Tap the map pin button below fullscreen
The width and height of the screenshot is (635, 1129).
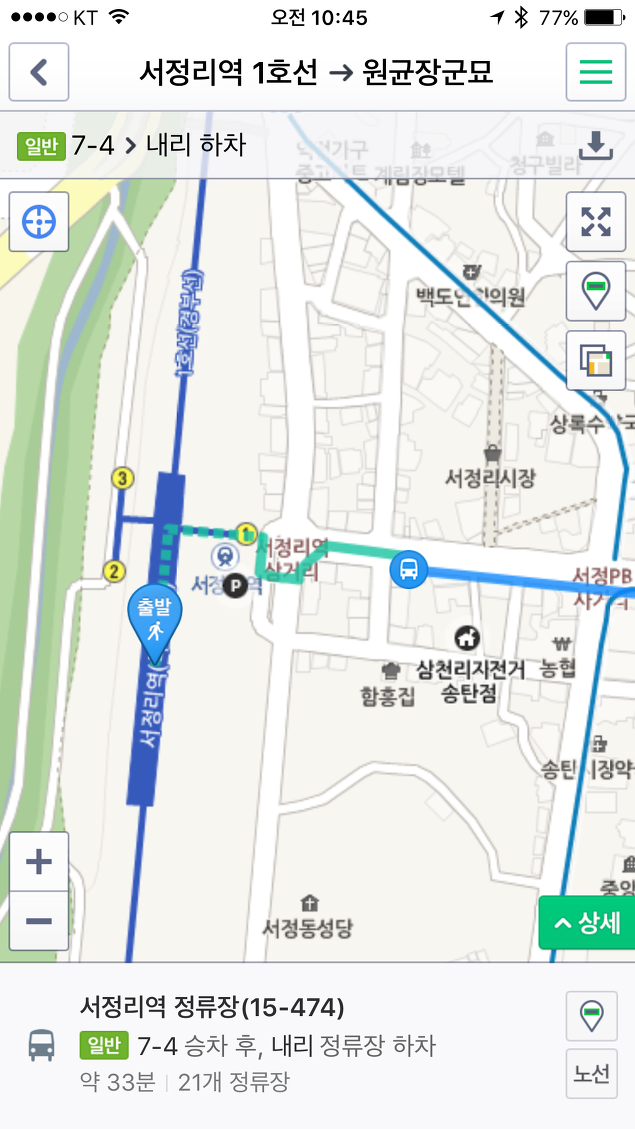coord(595,291)
